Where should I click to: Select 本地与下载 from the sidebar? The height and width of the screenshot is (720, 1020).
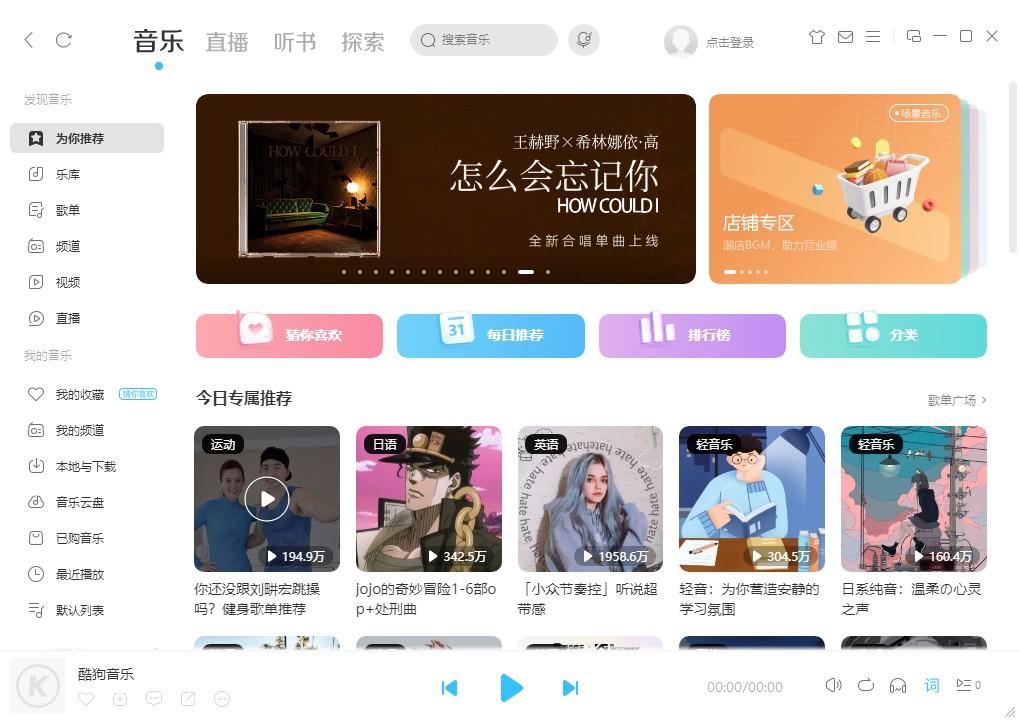(x=85, y=466)
